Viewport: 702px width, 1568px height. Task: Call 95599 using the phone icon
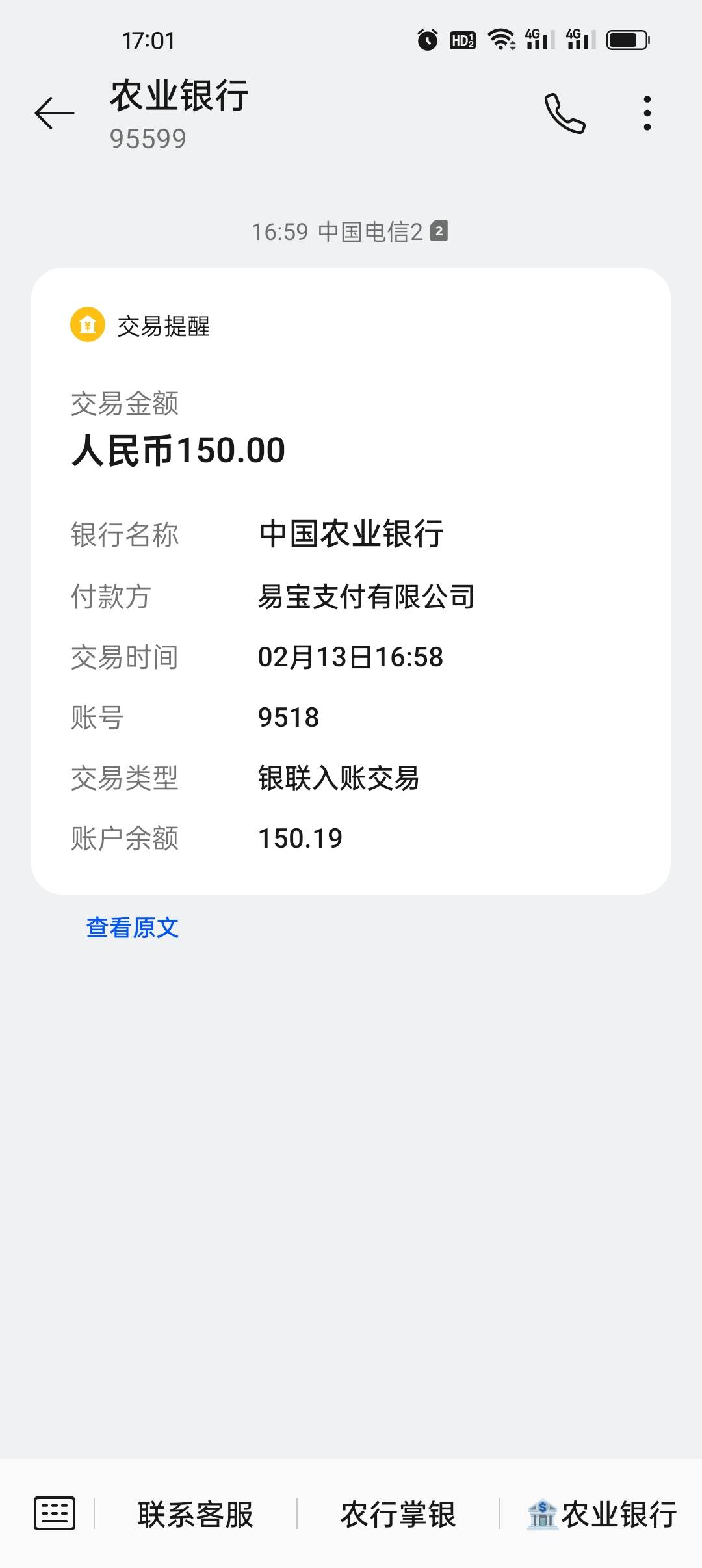click(x=565, y=114)
